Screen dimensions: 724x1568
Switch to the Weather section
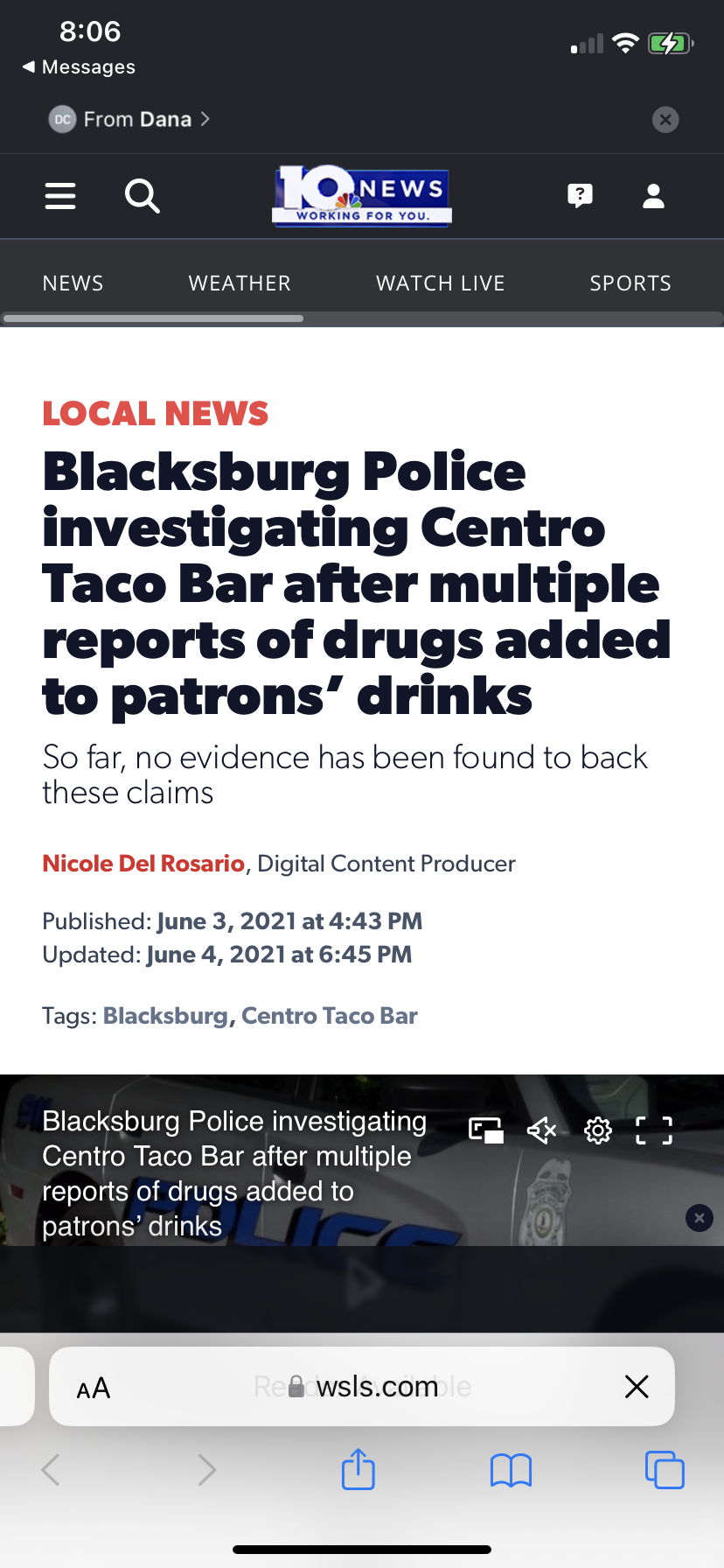pos(240,283)
